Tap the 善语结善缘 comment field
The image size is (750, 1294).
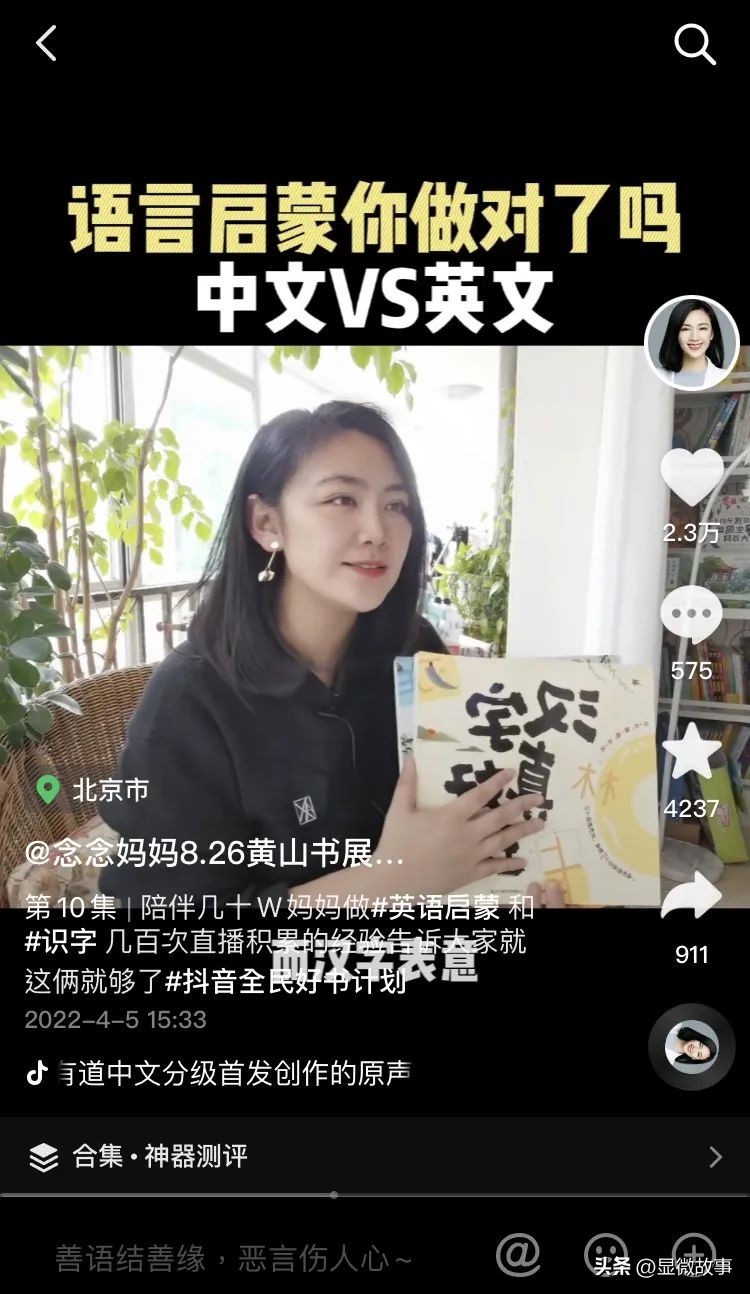(x=234, y=1258)
